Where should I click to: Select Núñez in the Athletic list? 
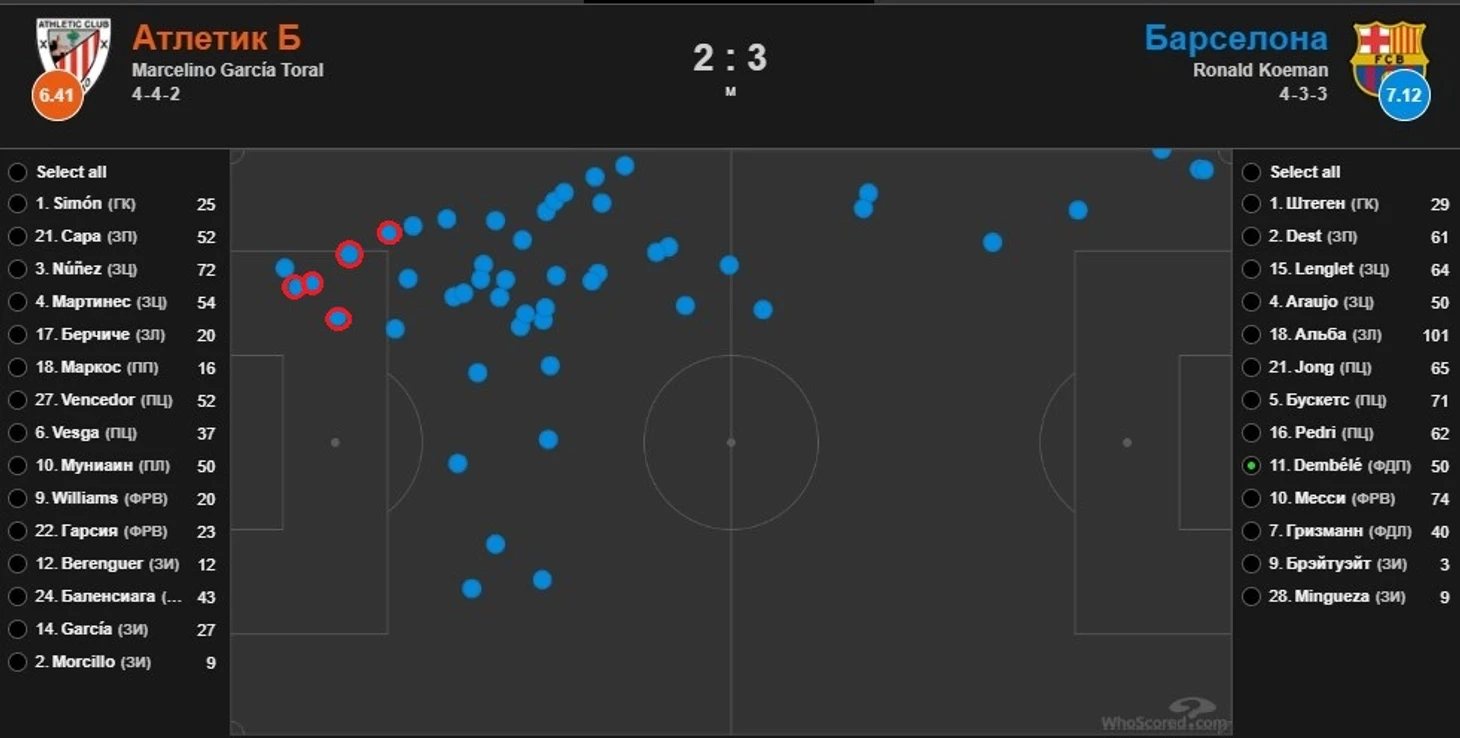(17, 269)
